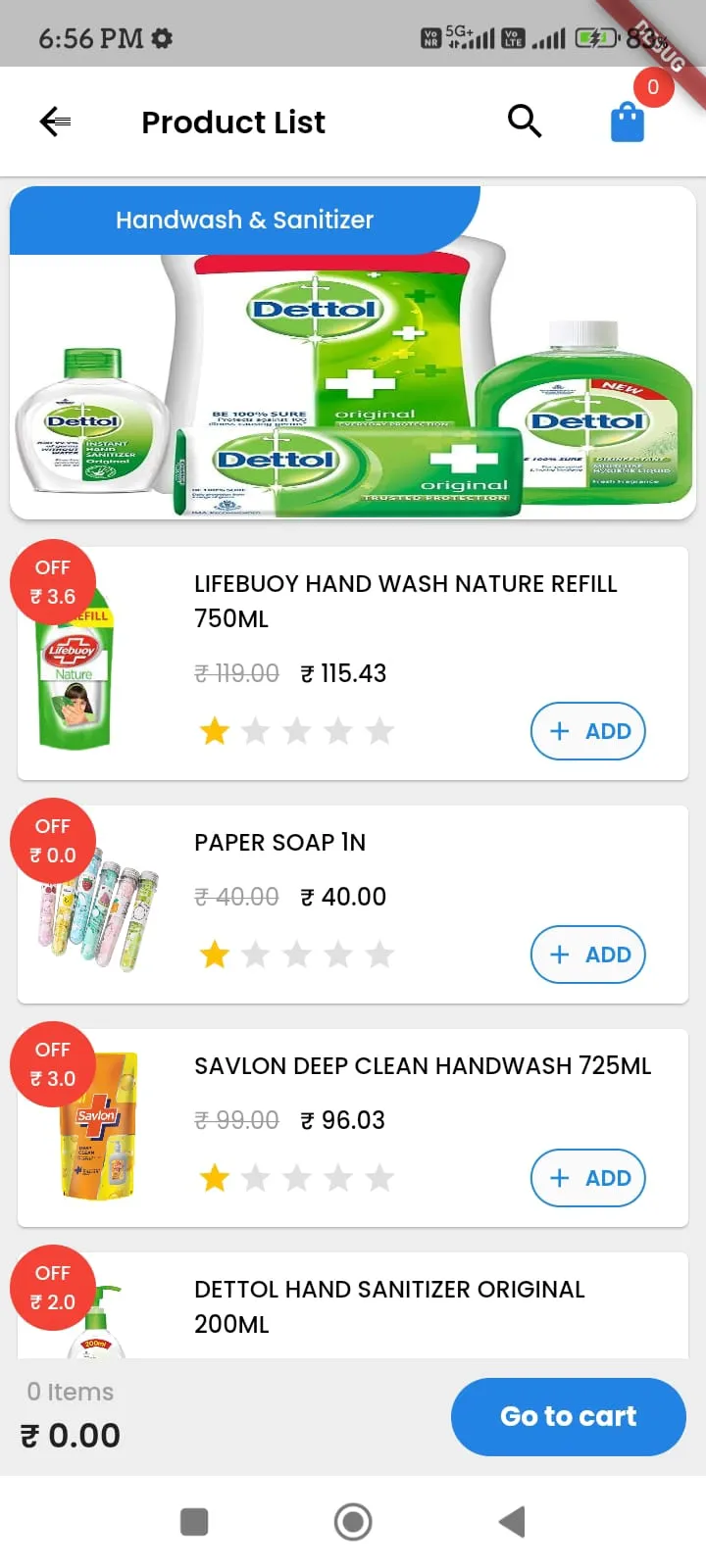
Task: Open product search
Action: (x=525, y=122)
